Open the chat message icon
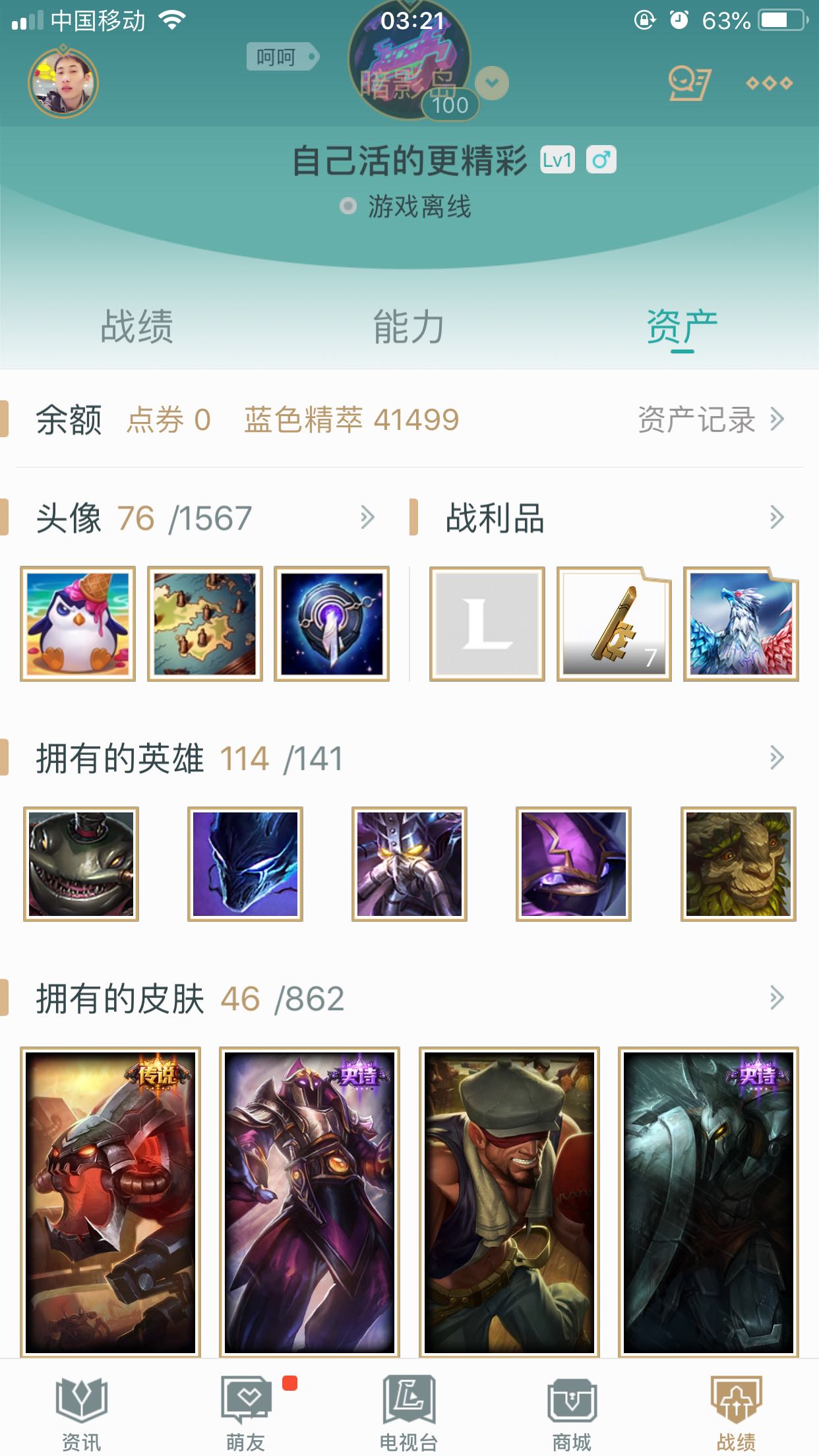The height and width of the screenshot is (1456, 819). tap(688, 83)
